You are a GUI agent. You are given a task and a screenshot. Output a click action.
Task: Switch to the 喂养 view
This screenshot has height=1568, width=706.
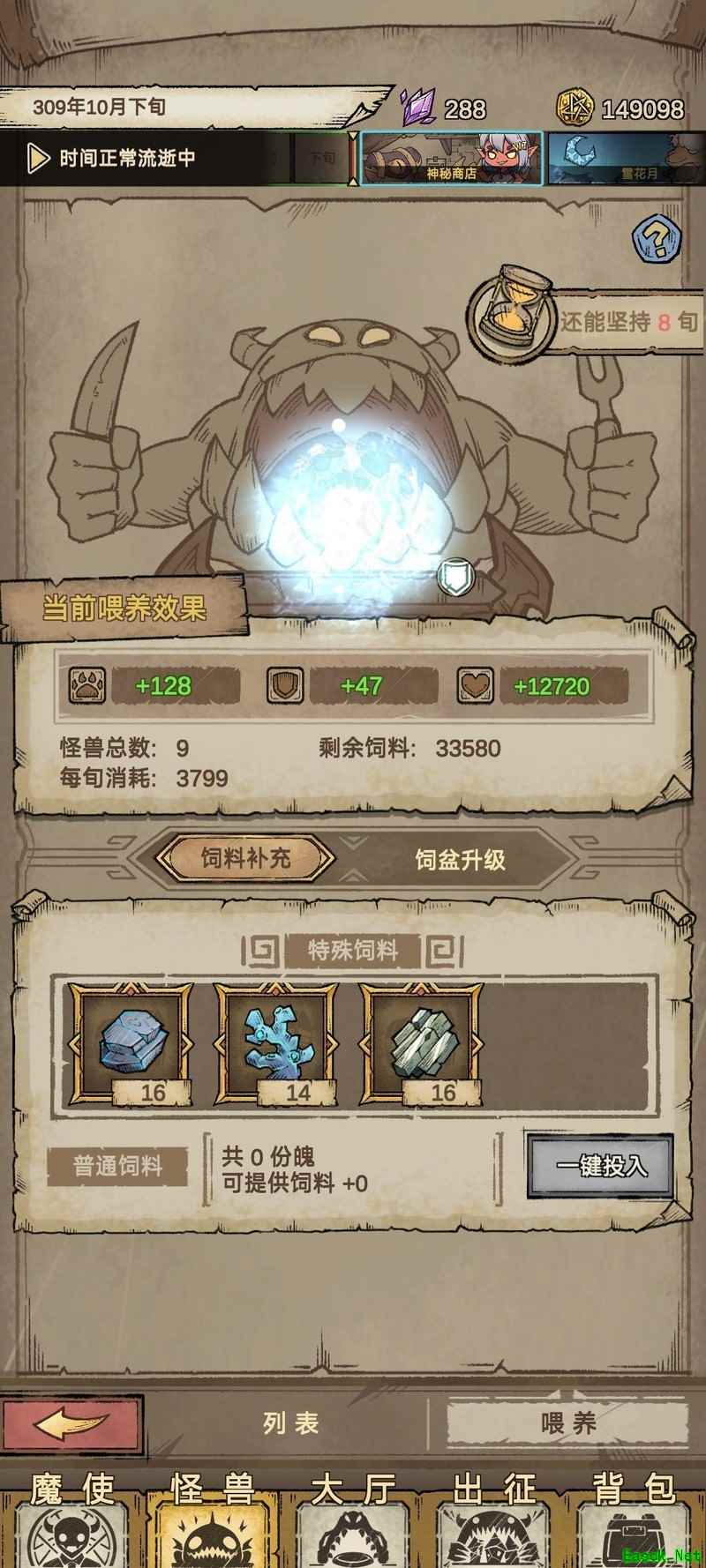pyautogui.click(x=568, y=1423)
